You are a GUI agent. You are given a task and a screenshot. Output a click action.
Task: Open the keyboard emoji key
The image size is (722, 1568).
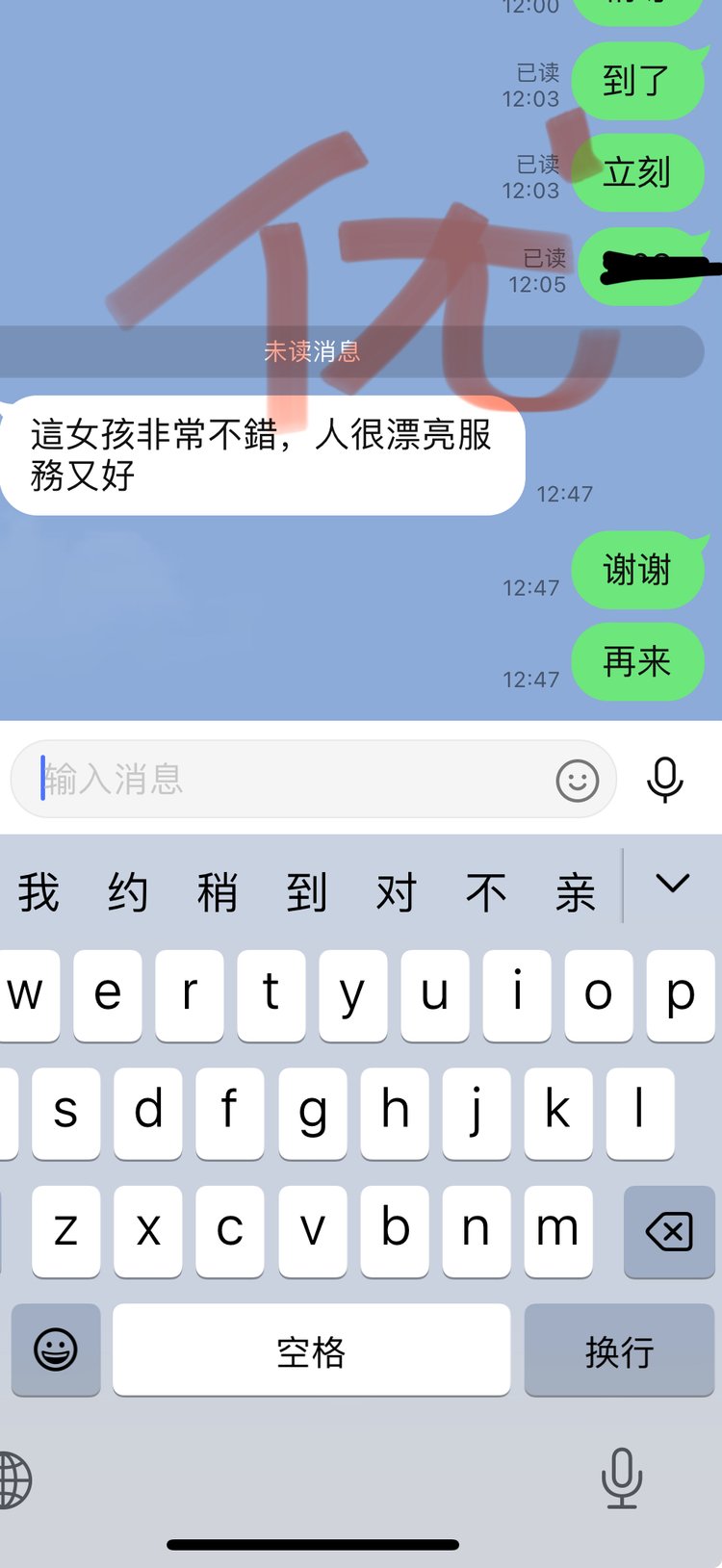tap(56, 1350)
